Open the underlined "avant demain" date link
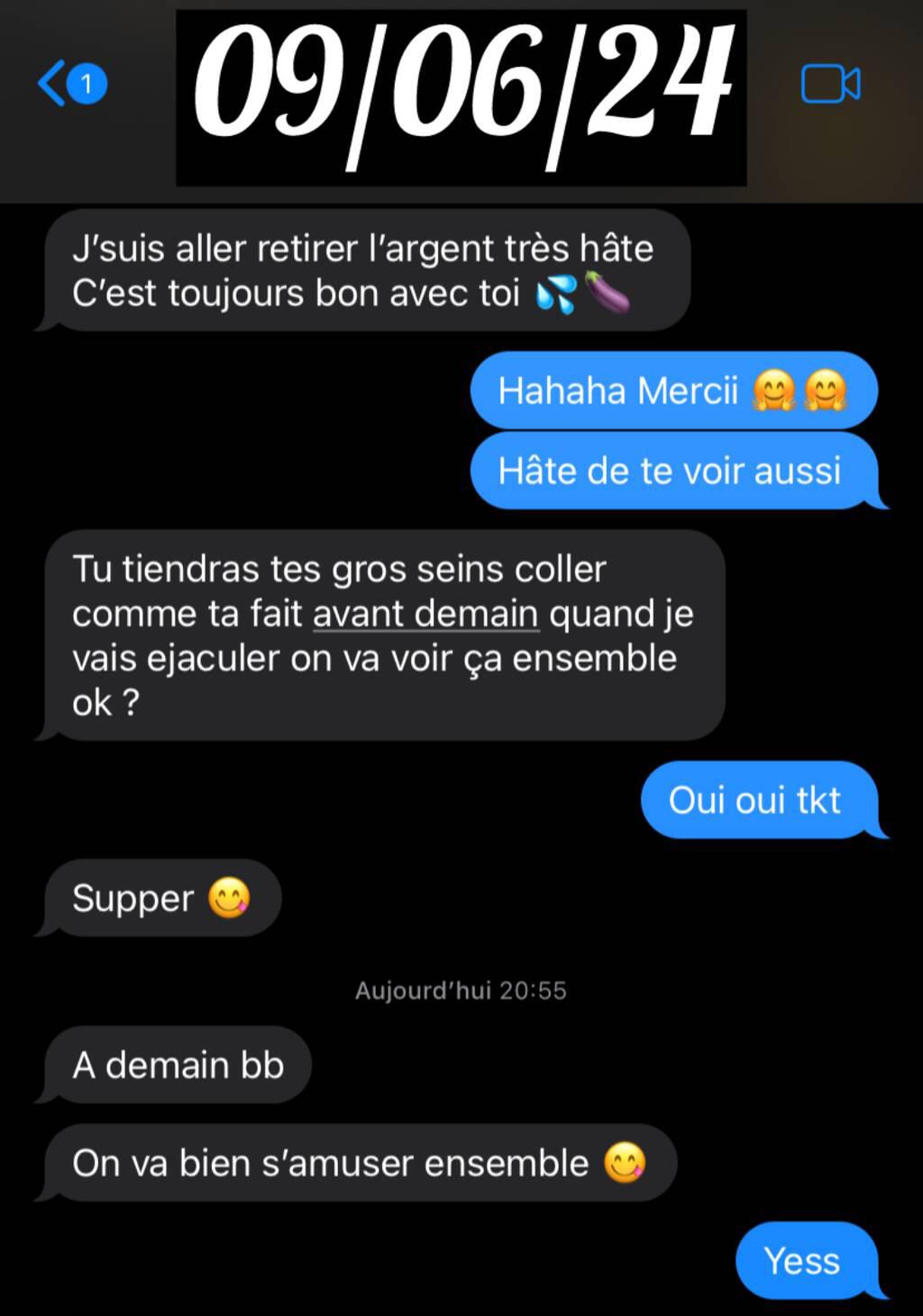 pos(425,615)
